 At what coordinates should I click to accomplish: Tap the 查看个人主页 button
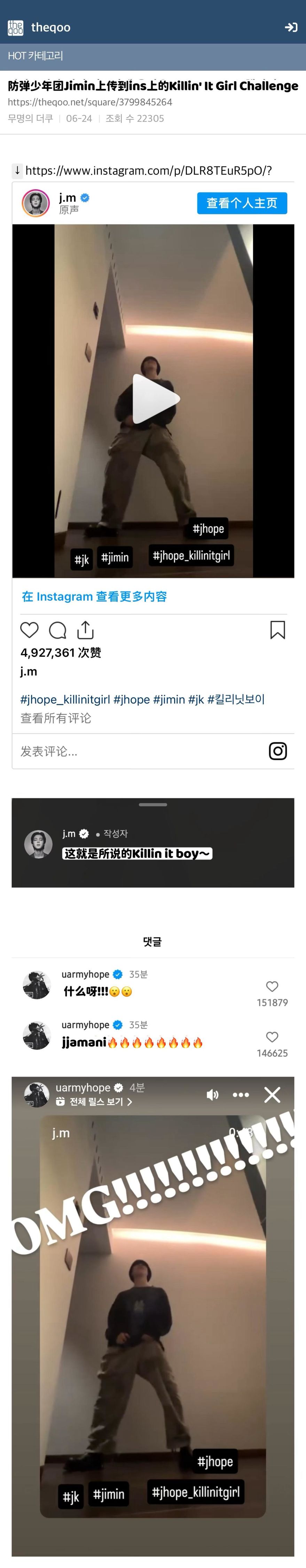coord(242,203)
